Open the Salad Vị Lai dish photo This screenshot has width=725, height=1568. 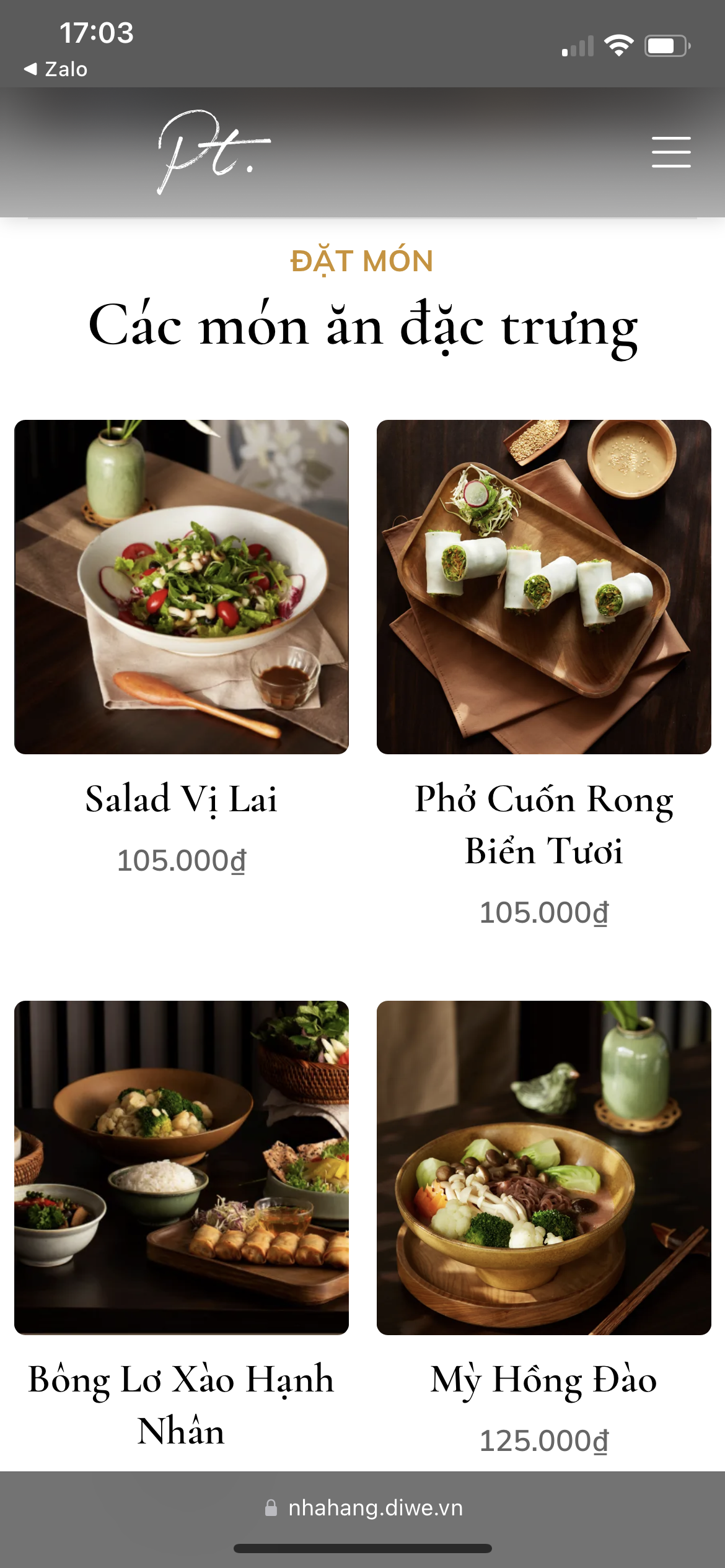coord(181,586)
